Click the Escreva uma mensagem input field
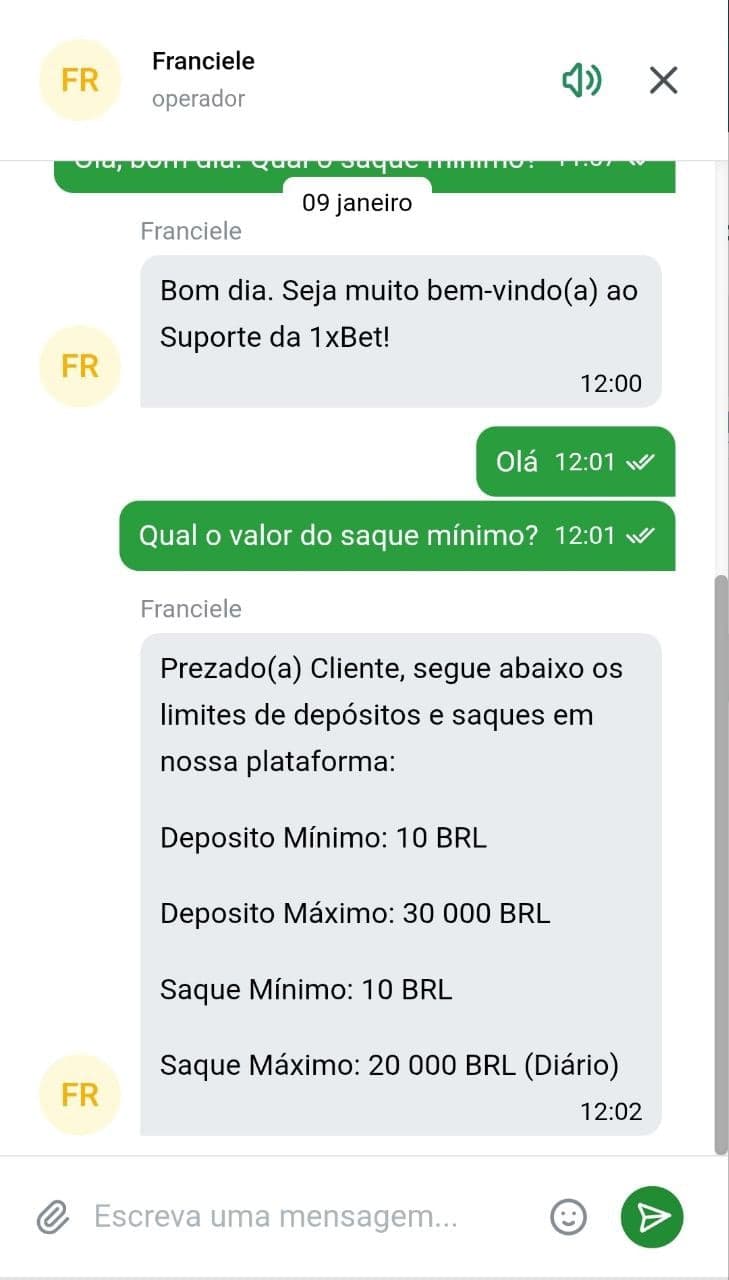This screenshot has width=729, height=1280. 275,1217
